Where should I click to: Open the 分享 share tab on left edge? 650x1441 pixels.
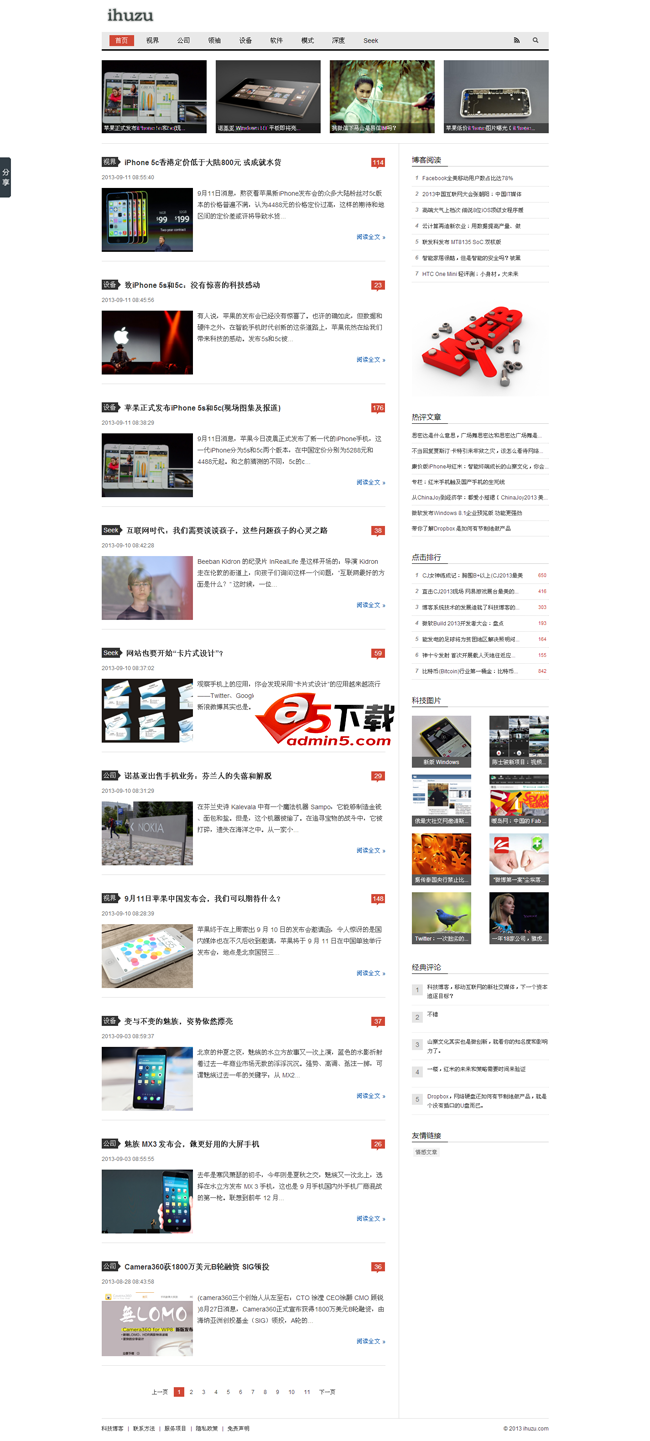pos(5,177)
